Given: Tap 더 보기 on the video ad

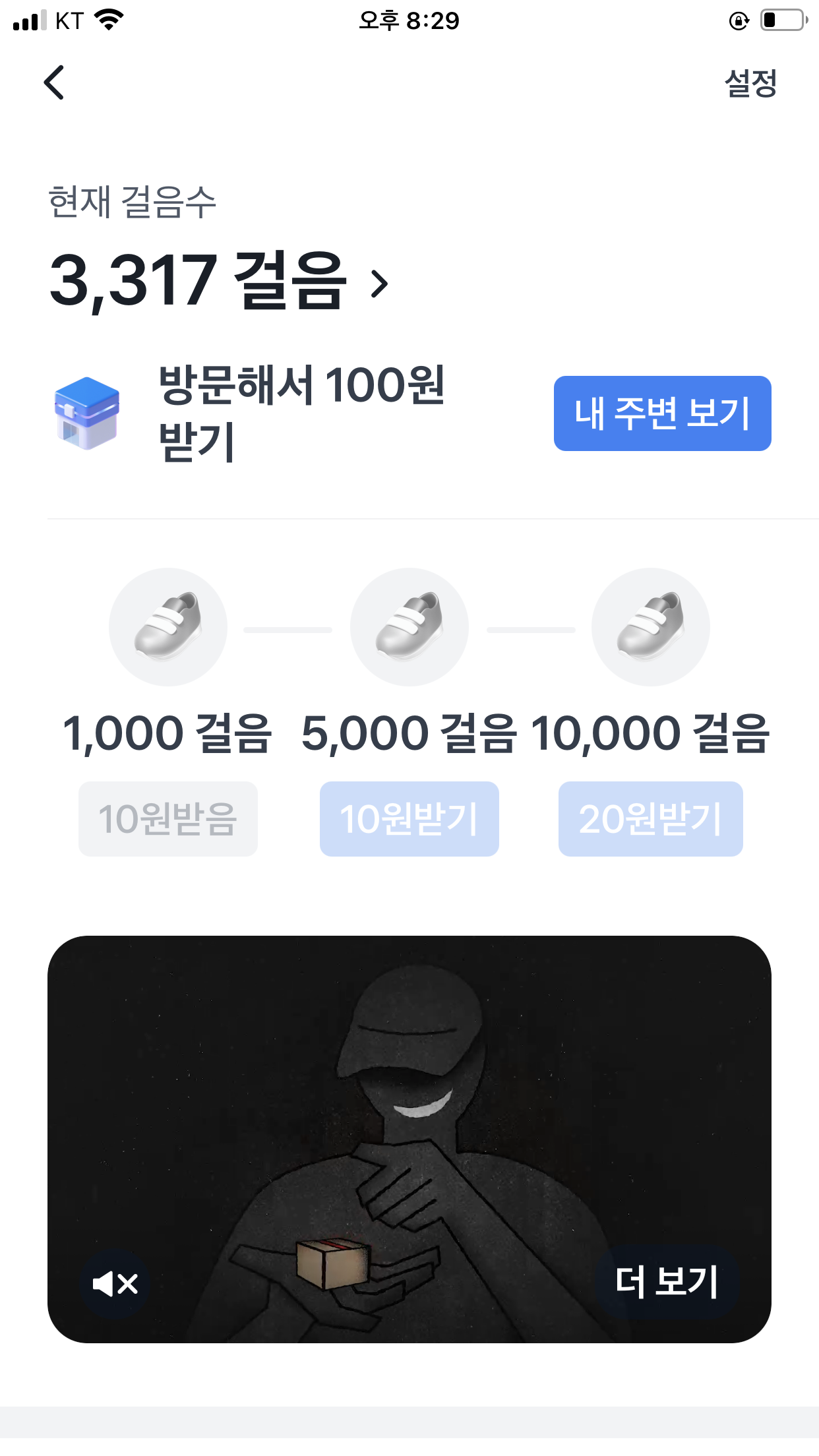Looking at the screenshot, I should (666, 1283).
